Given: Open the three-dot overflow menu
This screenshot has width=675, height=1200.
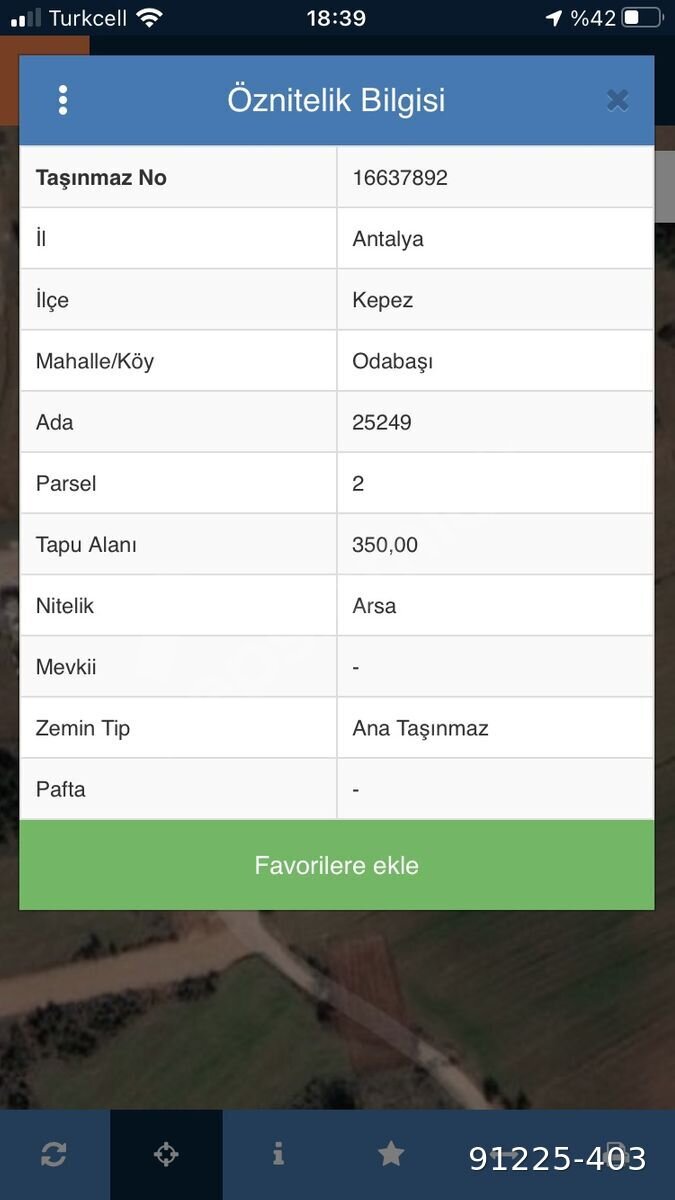Looking at the screenshot, I should [63, 100].
